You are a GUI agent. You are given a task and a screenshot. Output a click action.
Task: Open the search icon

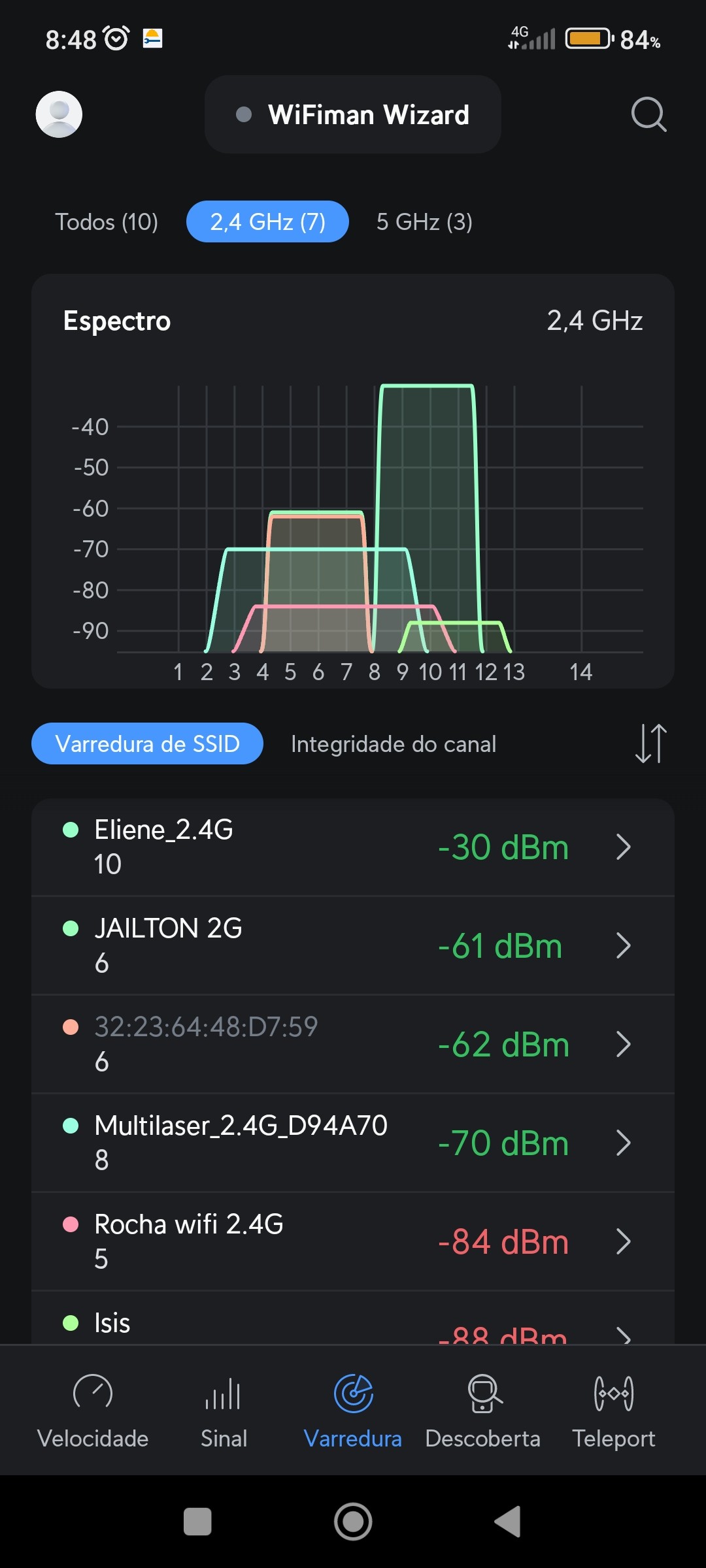click(x=648, y=115)
